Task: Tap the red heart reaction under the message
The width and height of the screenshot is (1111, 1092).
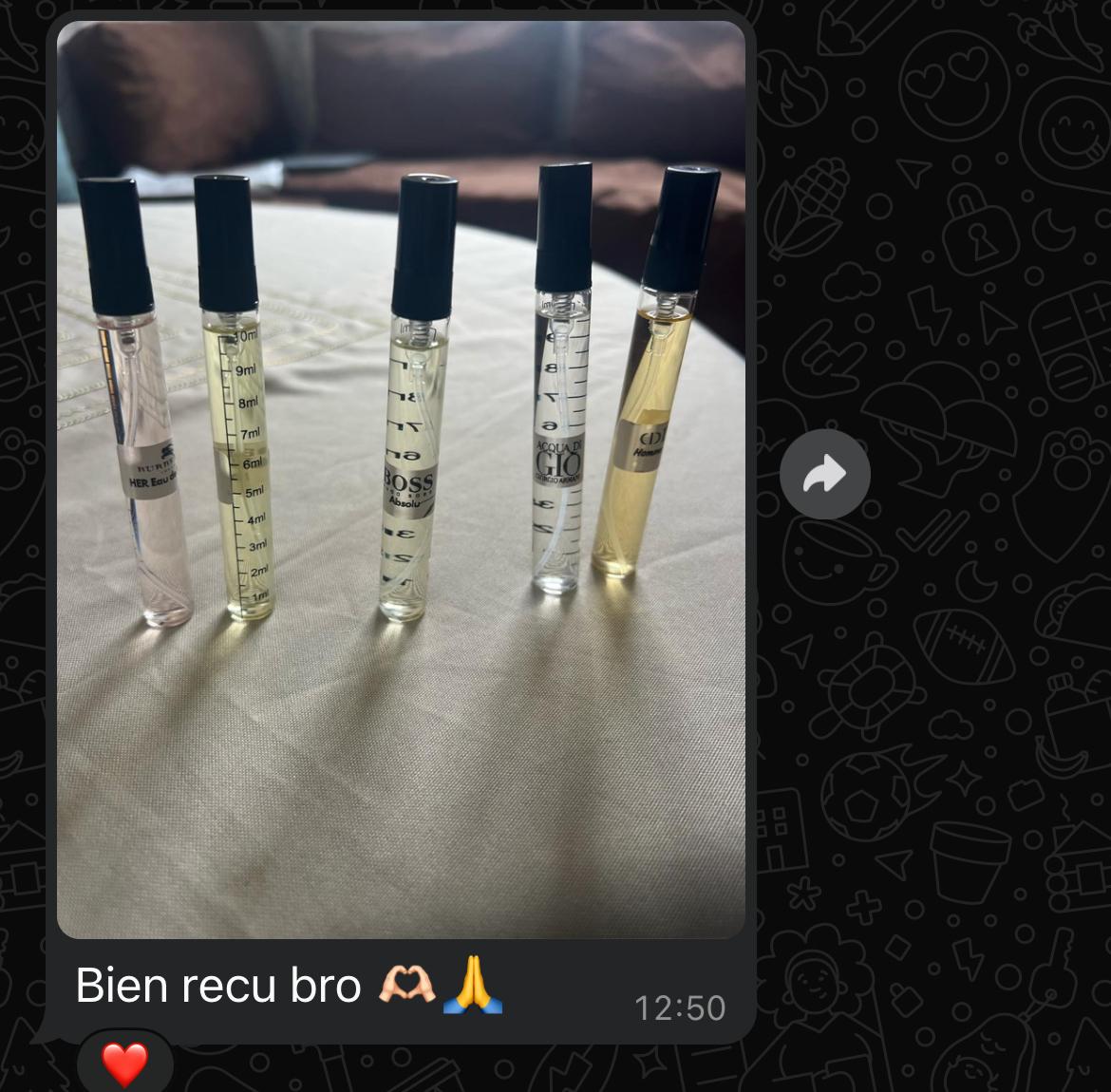Action: point(125,1064)
